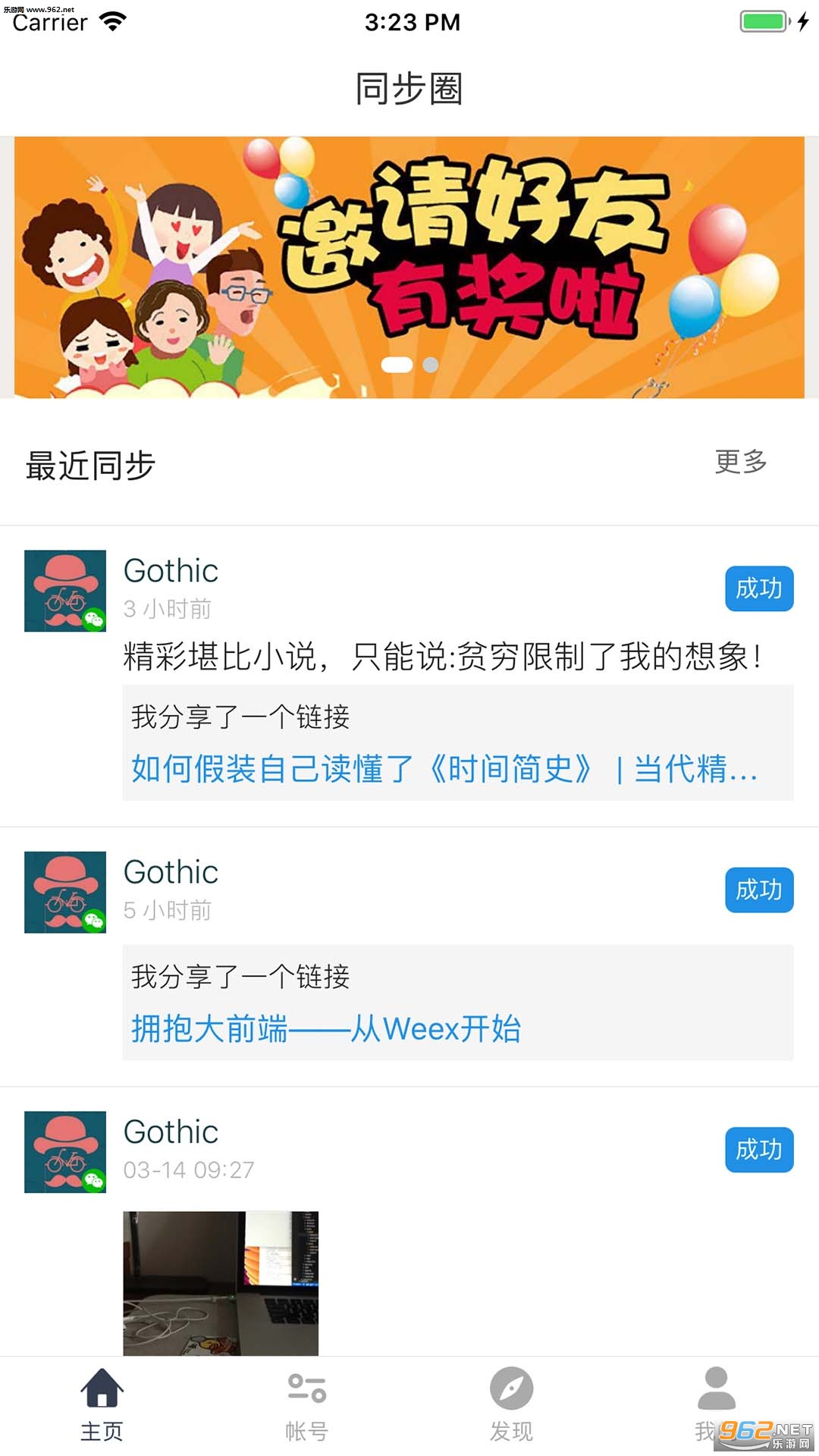Image resolution: width=819 pixels, height=1456 pixels.
Task: Tap 成功 on the 03-14 09:27 post
Action: tap(758, 1150)
